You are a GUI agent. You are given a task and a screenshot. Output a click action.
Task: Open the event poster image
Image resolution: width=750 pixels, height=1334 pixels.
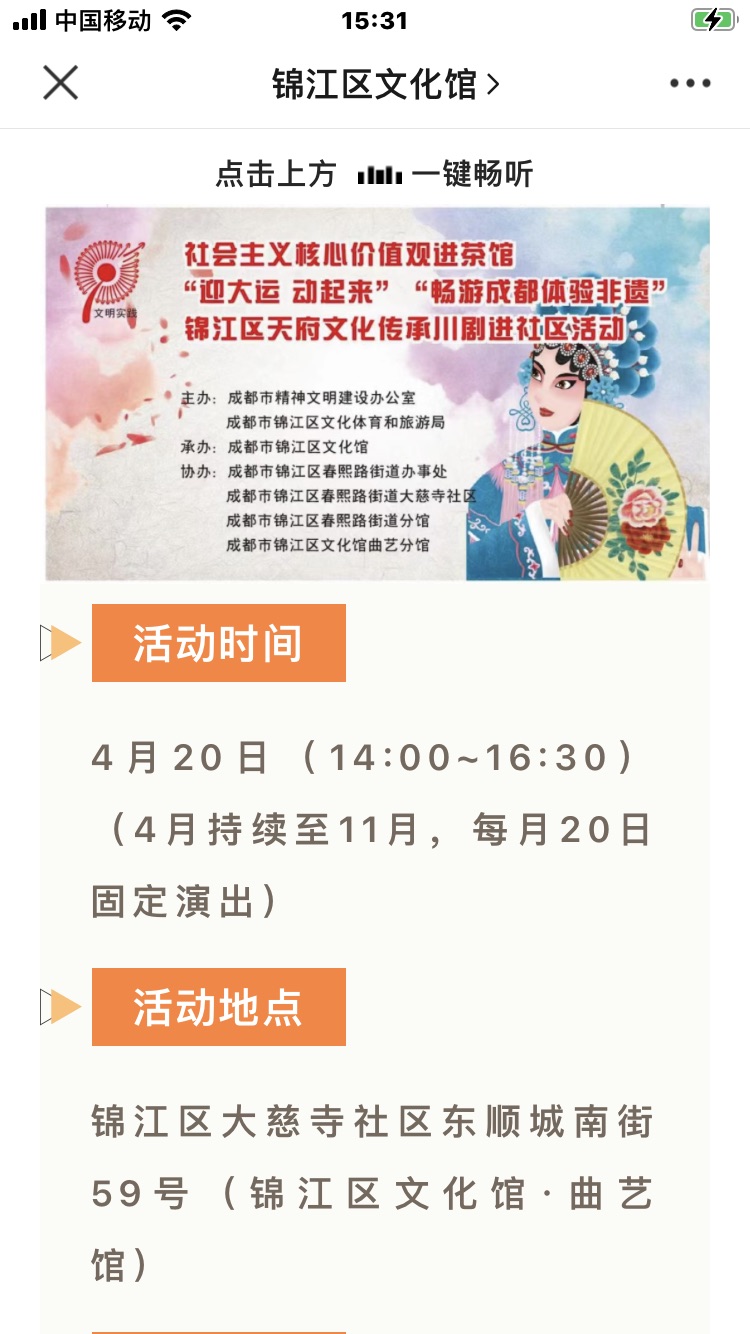point(377,393)
